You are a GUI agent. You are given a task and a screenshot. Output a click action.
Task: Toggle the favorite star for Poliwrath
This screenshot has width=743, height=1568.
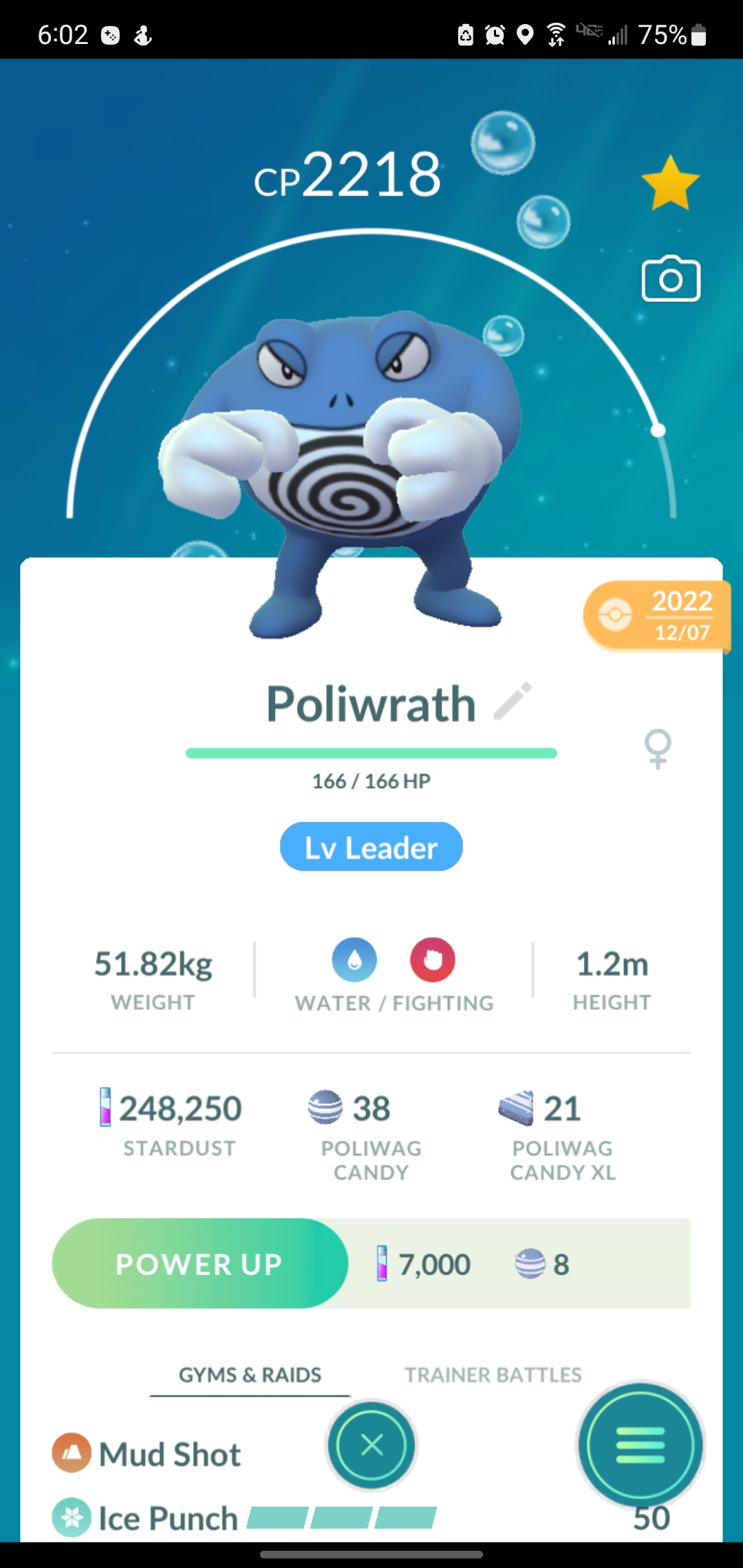[670, 183]
